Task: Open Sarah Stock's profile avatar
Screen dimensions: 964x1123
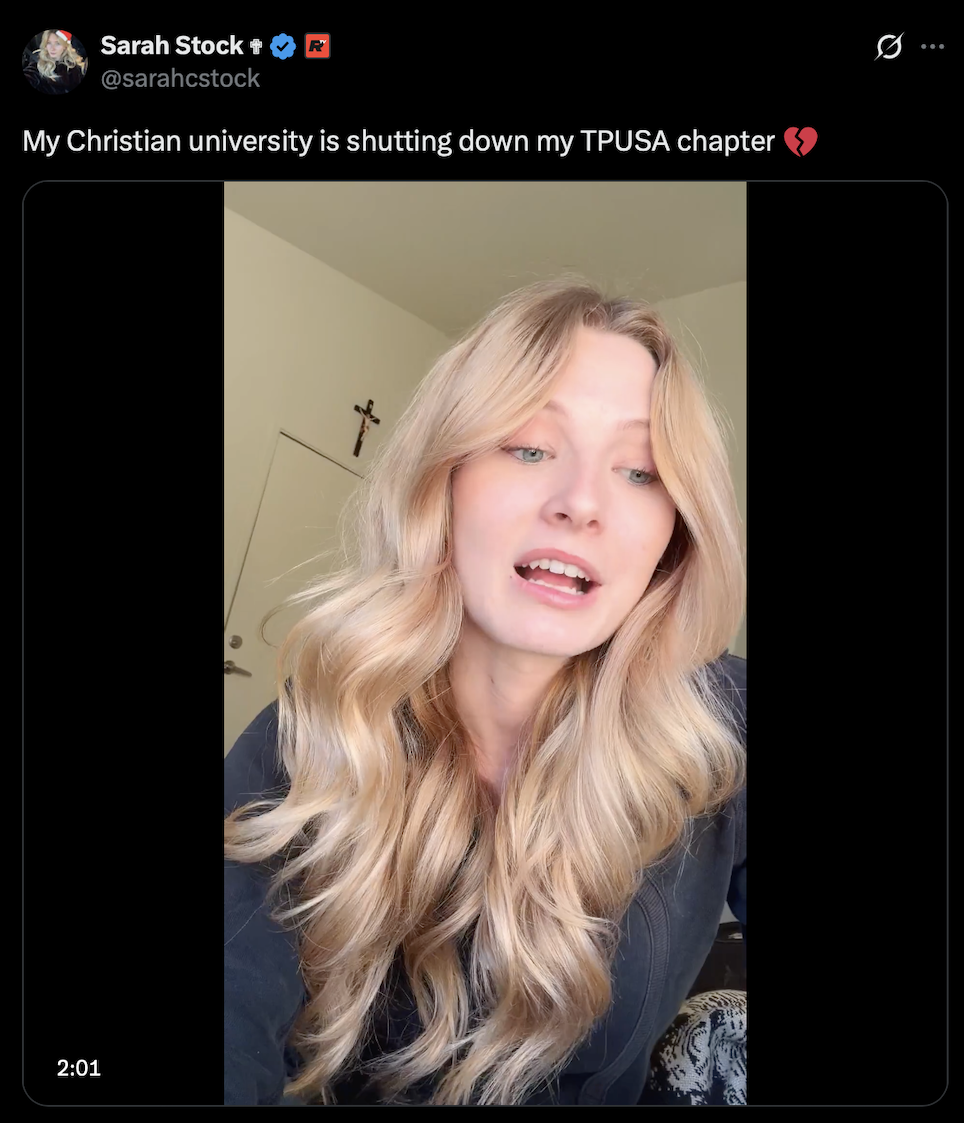Action: coord(54,61)
